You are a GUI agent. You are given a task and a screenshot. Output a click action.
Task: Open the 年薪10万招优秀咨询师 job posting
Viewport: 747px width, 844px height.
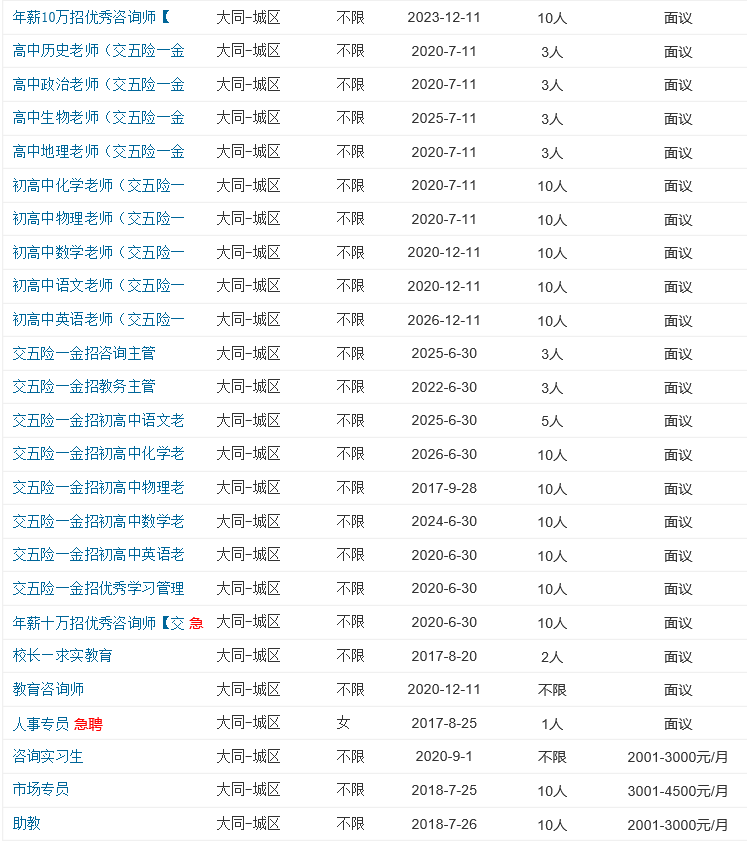click(x=92, y=18)
